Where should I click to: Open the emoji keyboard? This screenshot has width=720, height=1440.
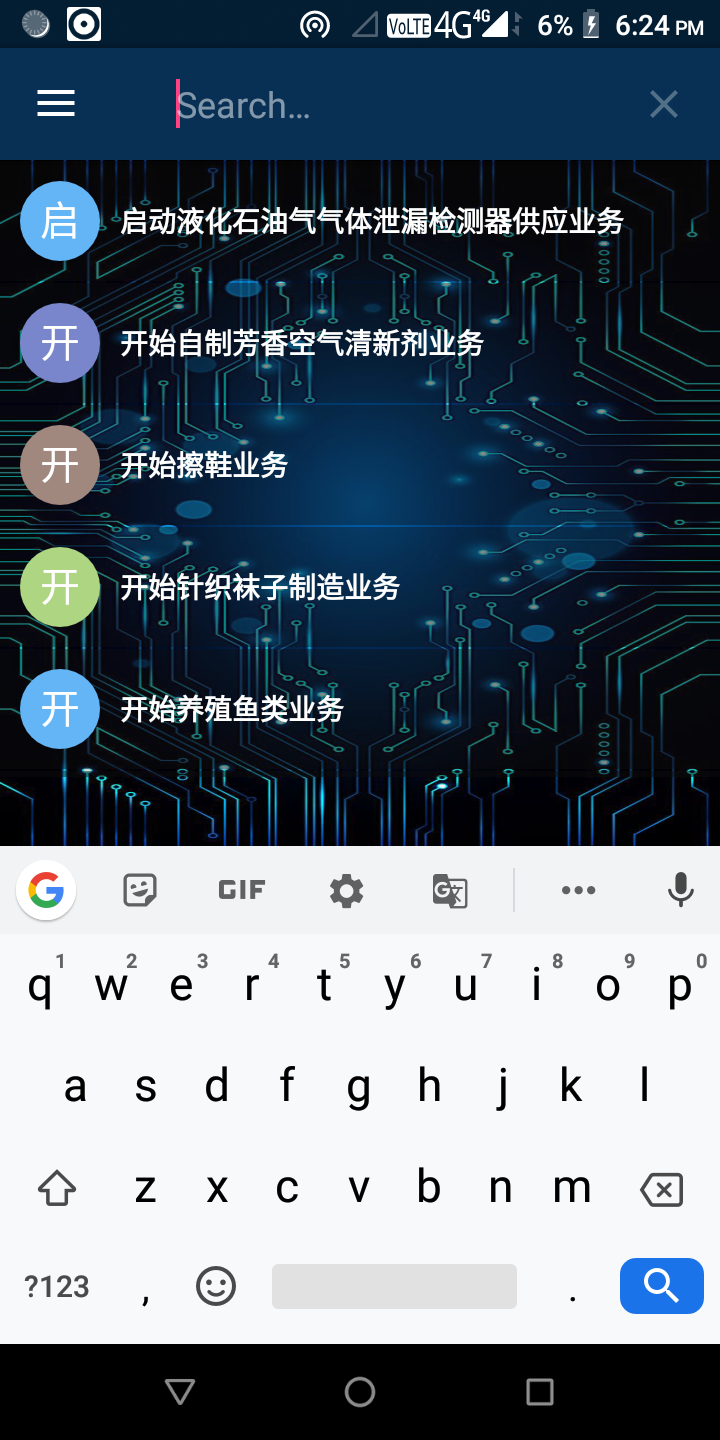(216, 1287)
